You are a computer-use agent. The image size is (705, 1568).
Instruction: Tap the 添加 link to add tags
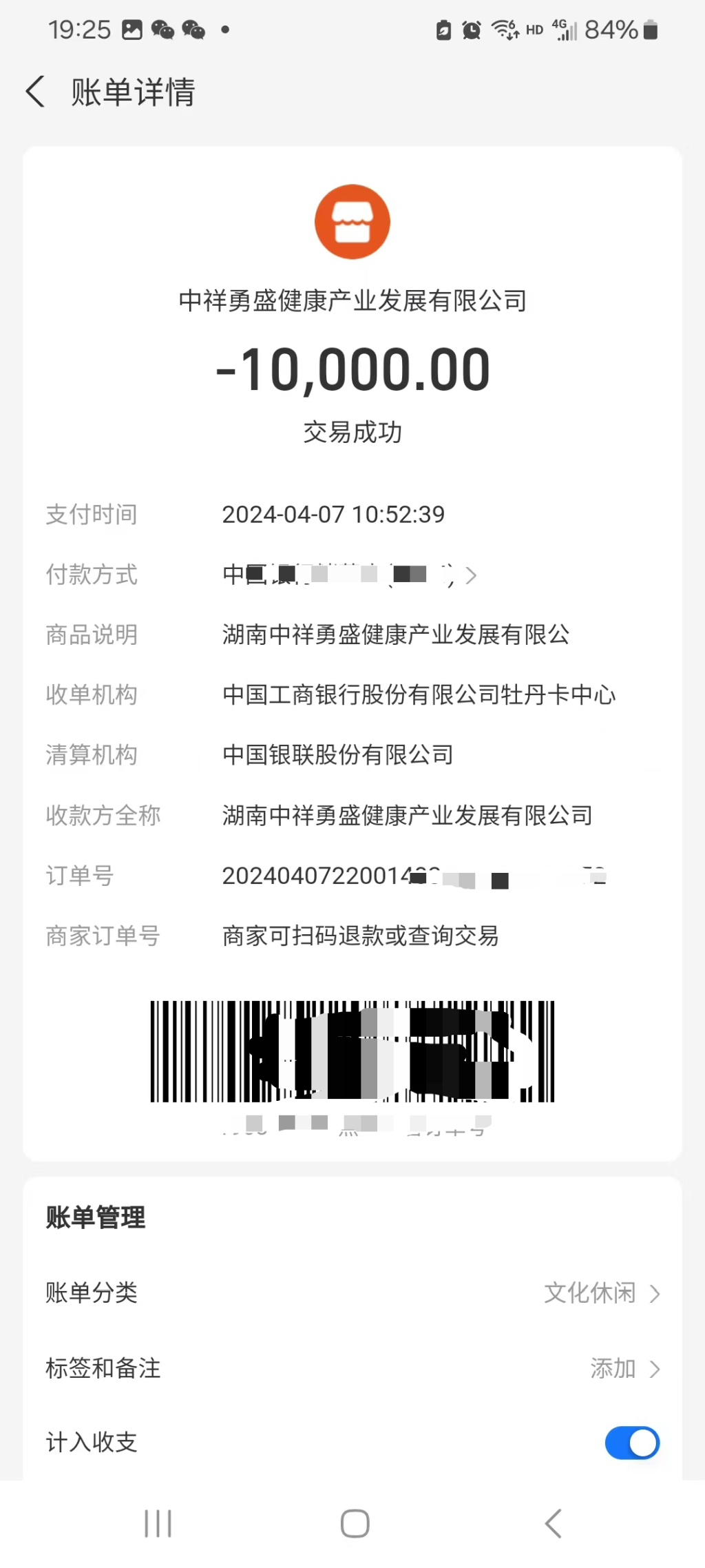[x=612, y=1368]
